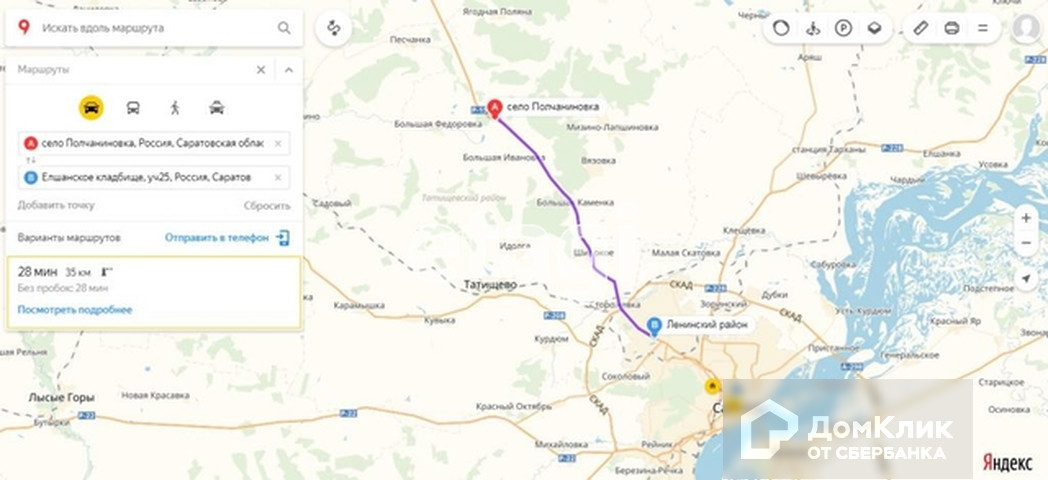Clear the село Полчаниновка start point
Screen dimensions: 1048x480
click(x=278, y=143)
